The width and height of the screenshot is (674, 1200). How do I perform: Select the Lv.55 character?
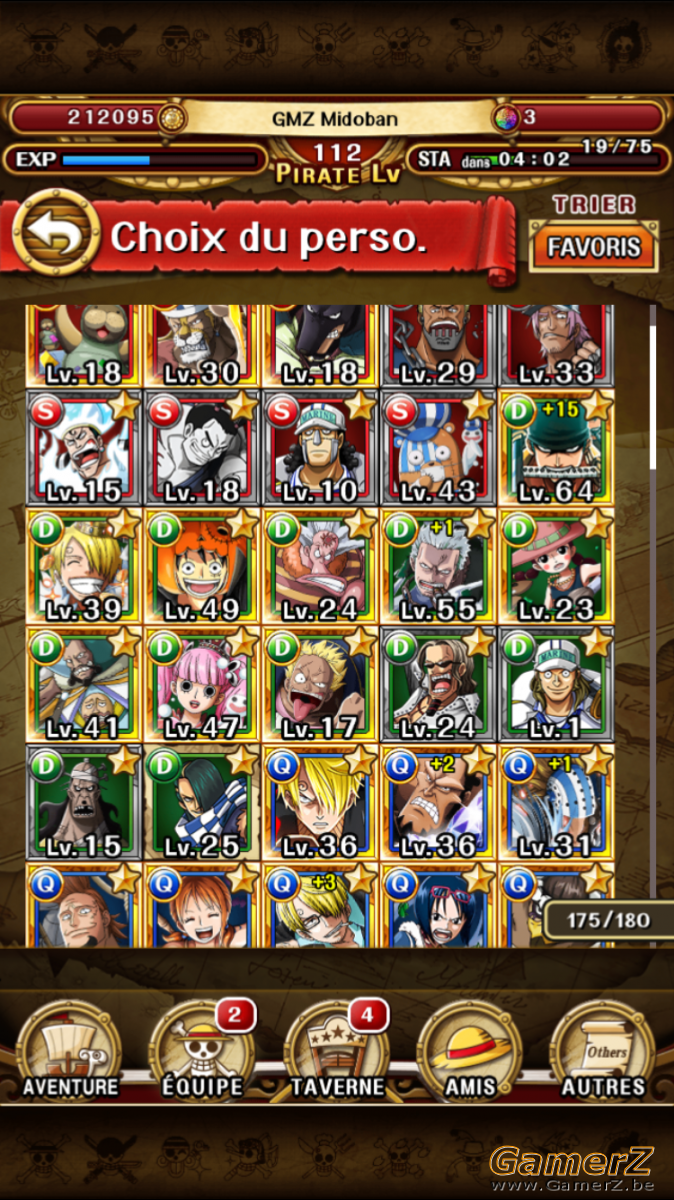click(x=438, y=566)
